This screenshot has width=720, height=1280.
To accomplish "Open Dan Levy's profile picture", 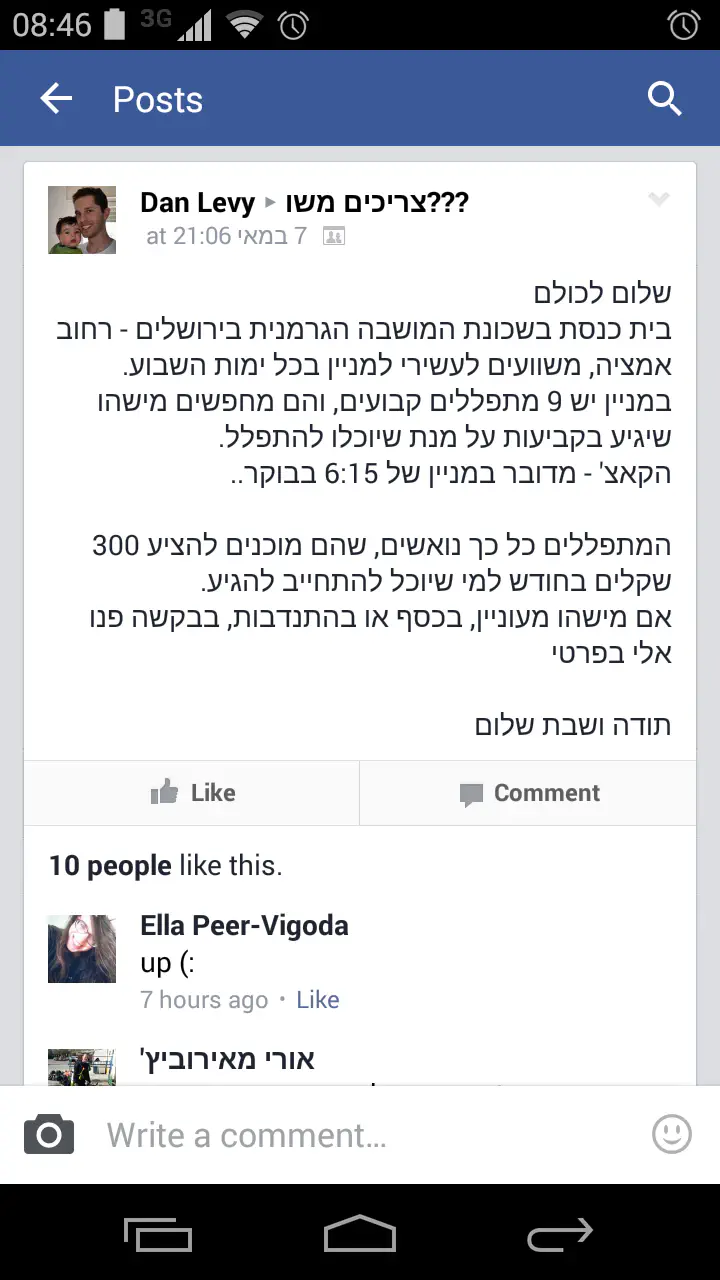I will coord(82,220).
